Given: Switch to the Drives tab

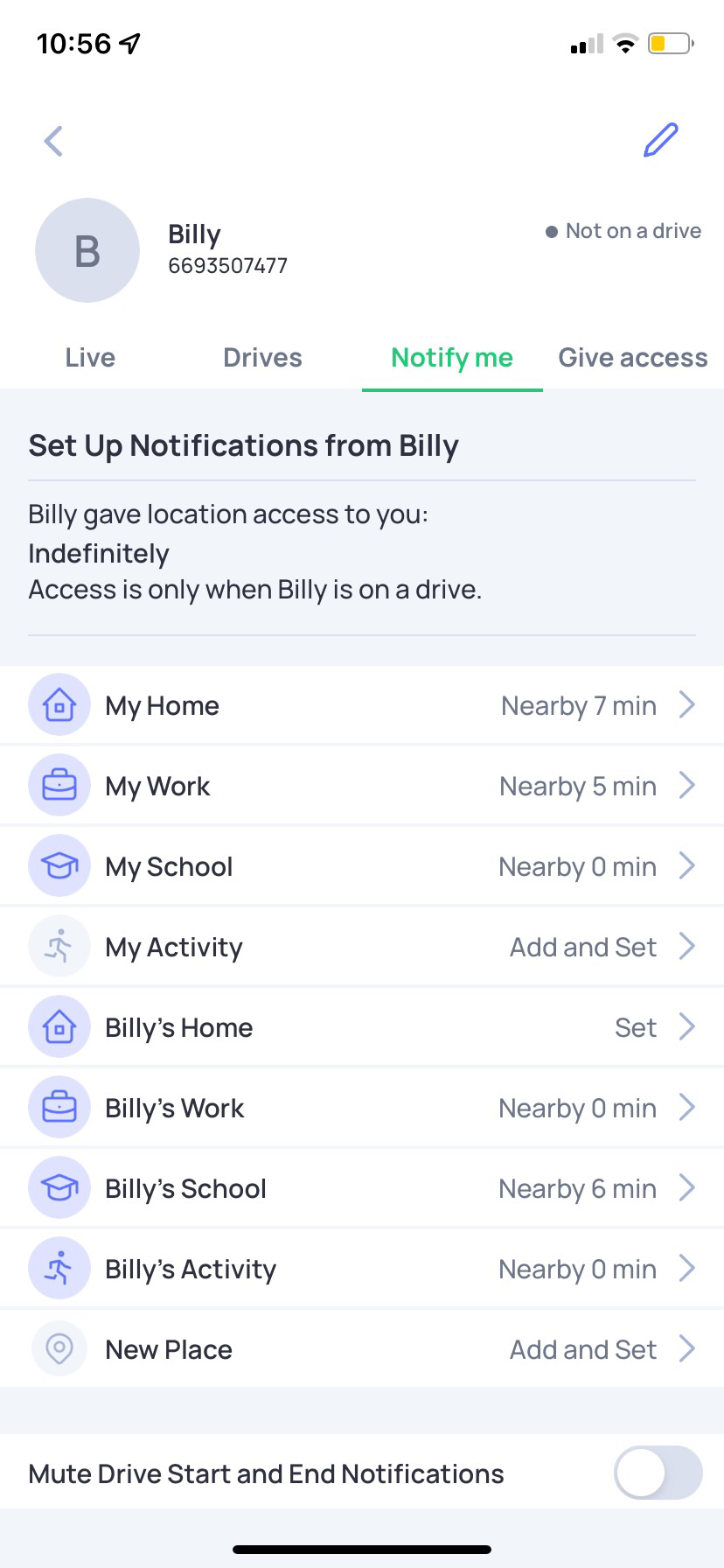Looking at the screenshot, I should tap(262, 357).
